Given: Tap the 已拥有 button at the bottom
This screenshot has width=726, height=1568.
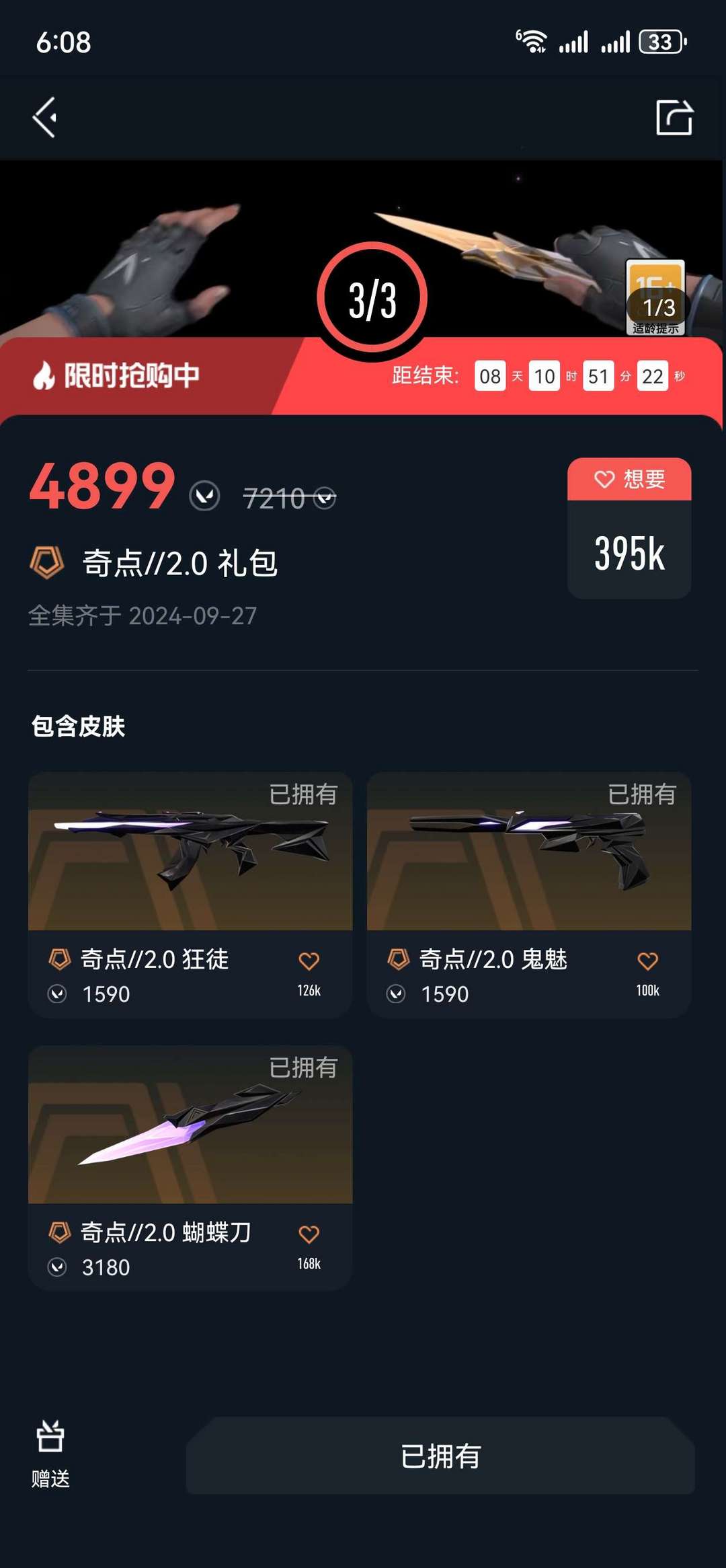Looking at the screenshot, I should pyautogui.click(x=440, y=1456).
